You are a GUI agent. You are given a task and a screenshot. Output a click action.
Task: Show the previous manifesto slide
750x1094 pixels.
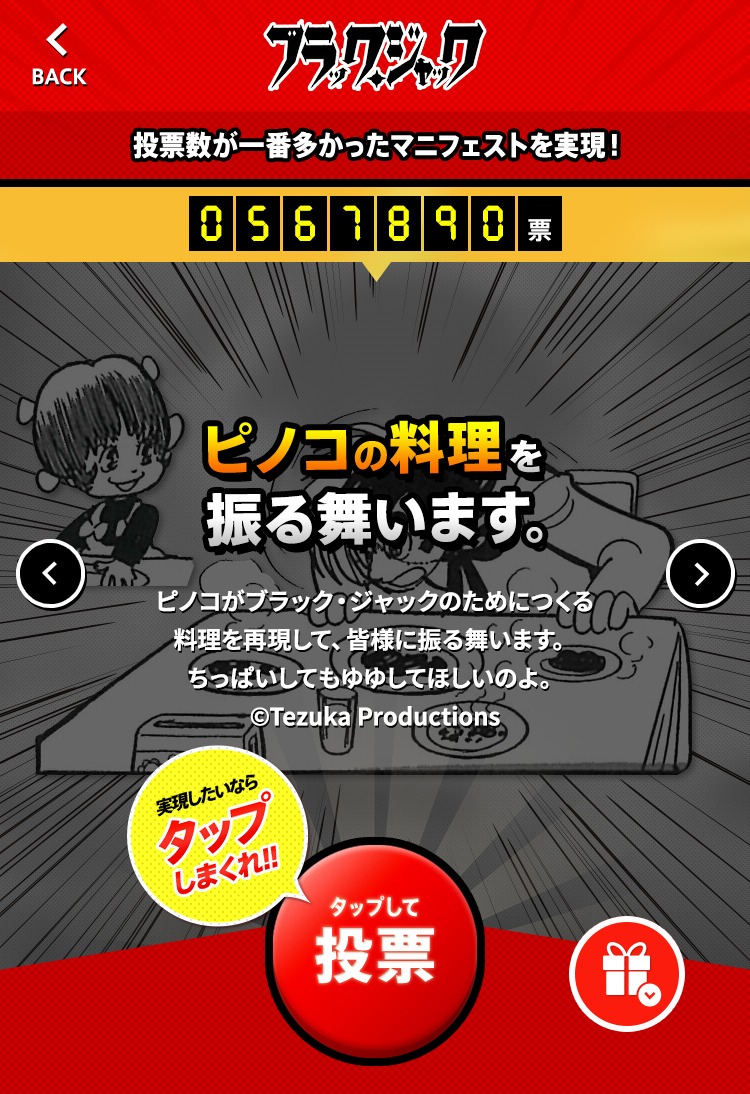(x=51, y=573)
